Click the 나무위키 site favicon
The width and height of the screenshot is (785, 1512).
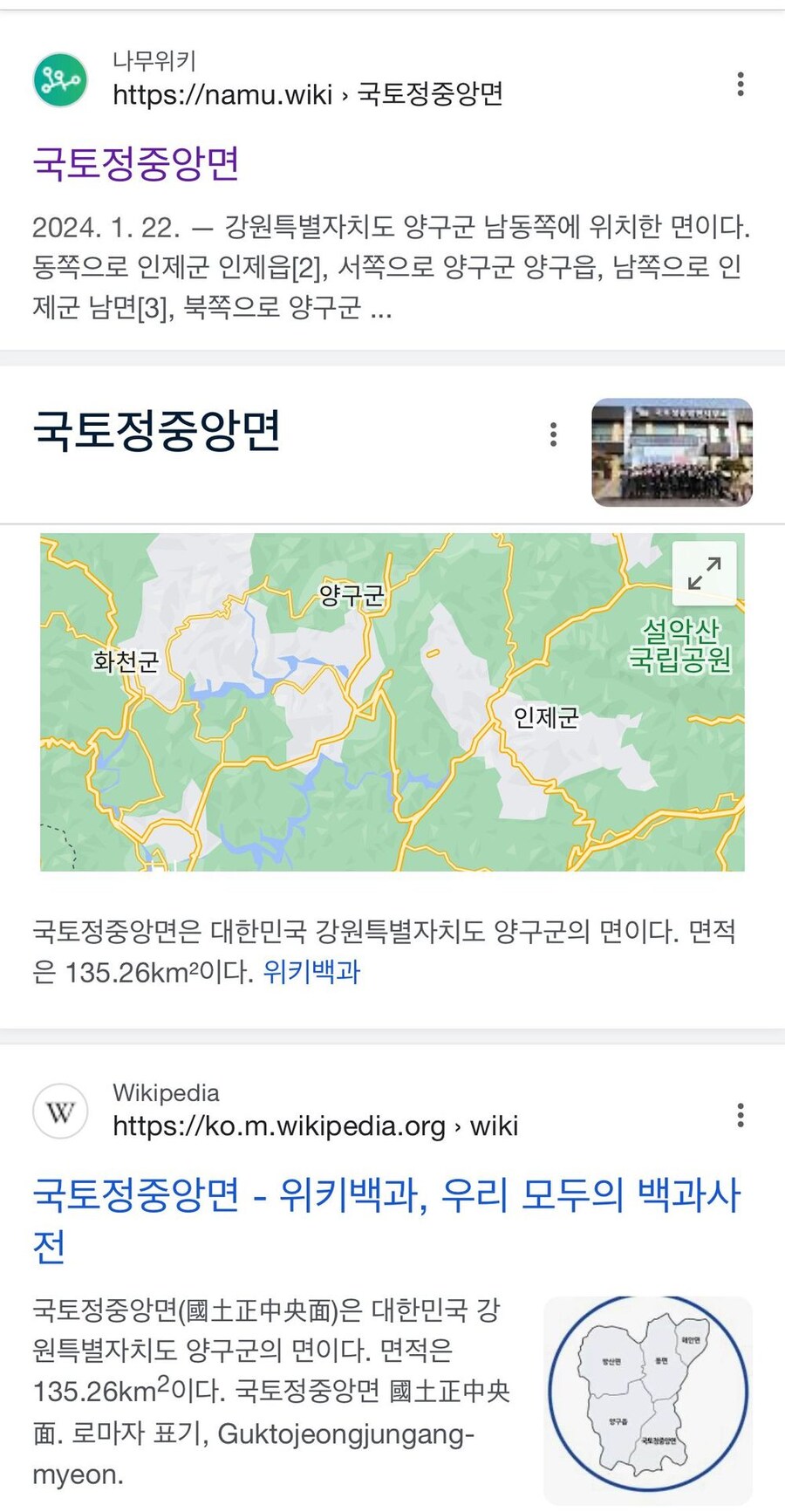tap(59, 79)
